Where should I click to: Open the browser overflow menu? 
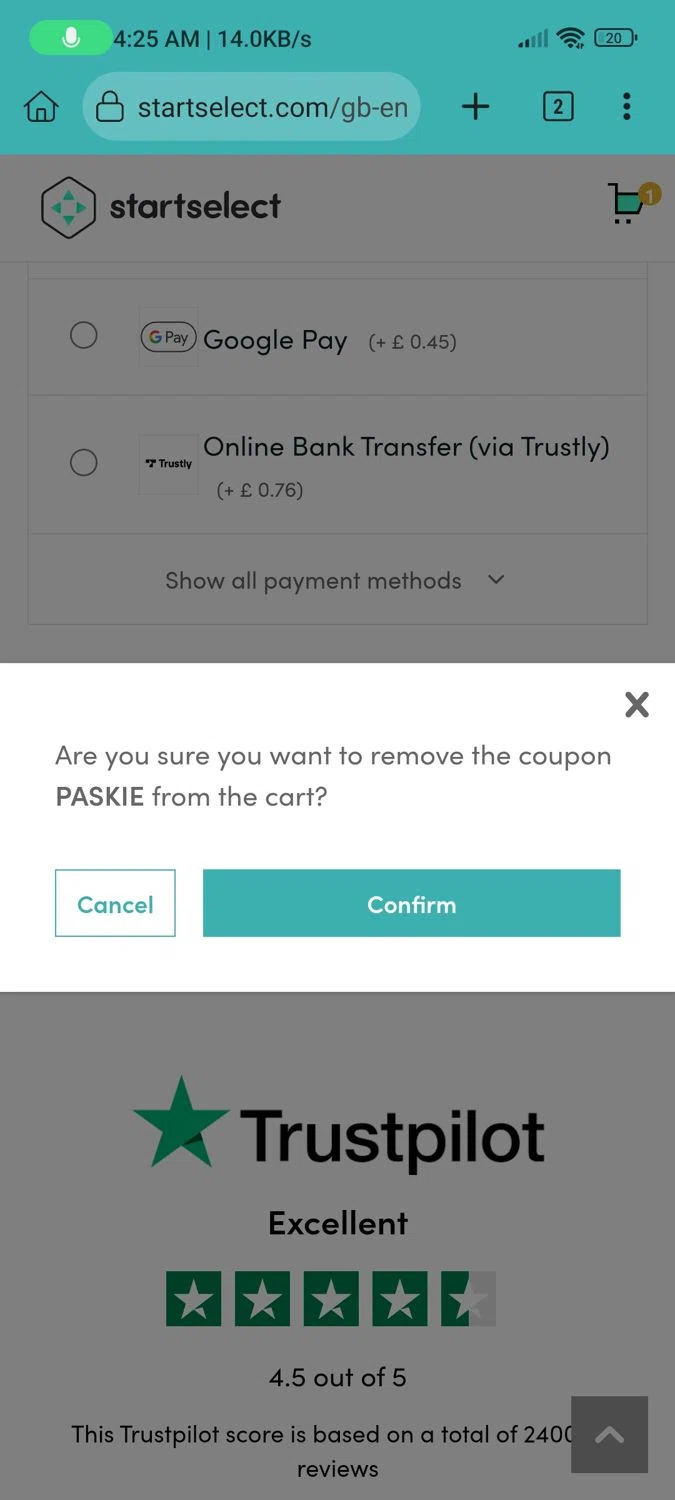pyautogui.click(x=627, y=106)
